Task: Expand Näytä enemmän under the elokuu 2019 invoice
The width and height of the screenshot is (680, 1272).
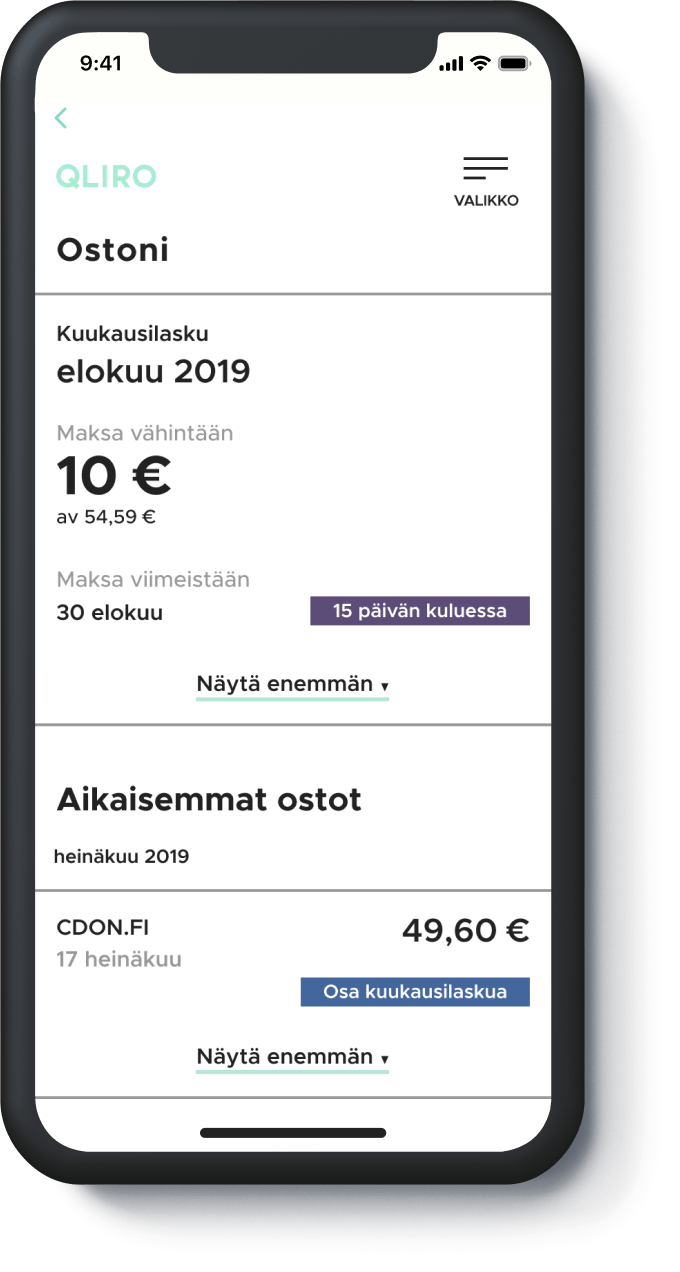Action: [292, 686]
